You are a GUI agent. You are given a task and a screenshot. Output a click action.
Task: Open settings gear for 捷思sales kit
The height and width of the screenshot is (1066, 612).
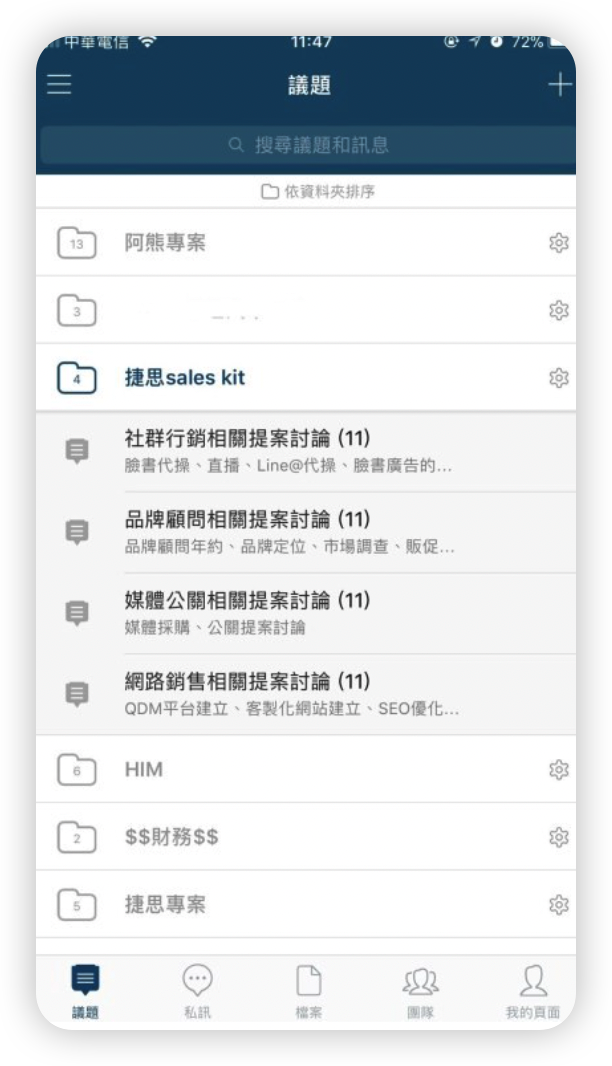click(559, 378)
